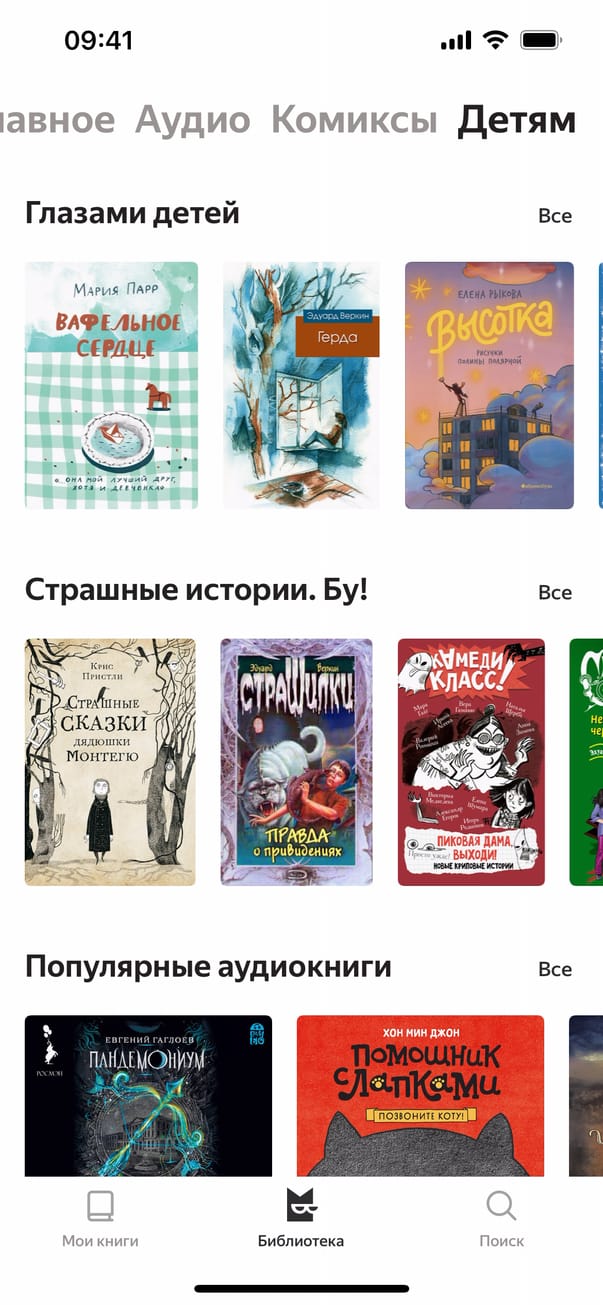
Task: Show all books in Страшные истории. Бу!
Action: point(554,593)
